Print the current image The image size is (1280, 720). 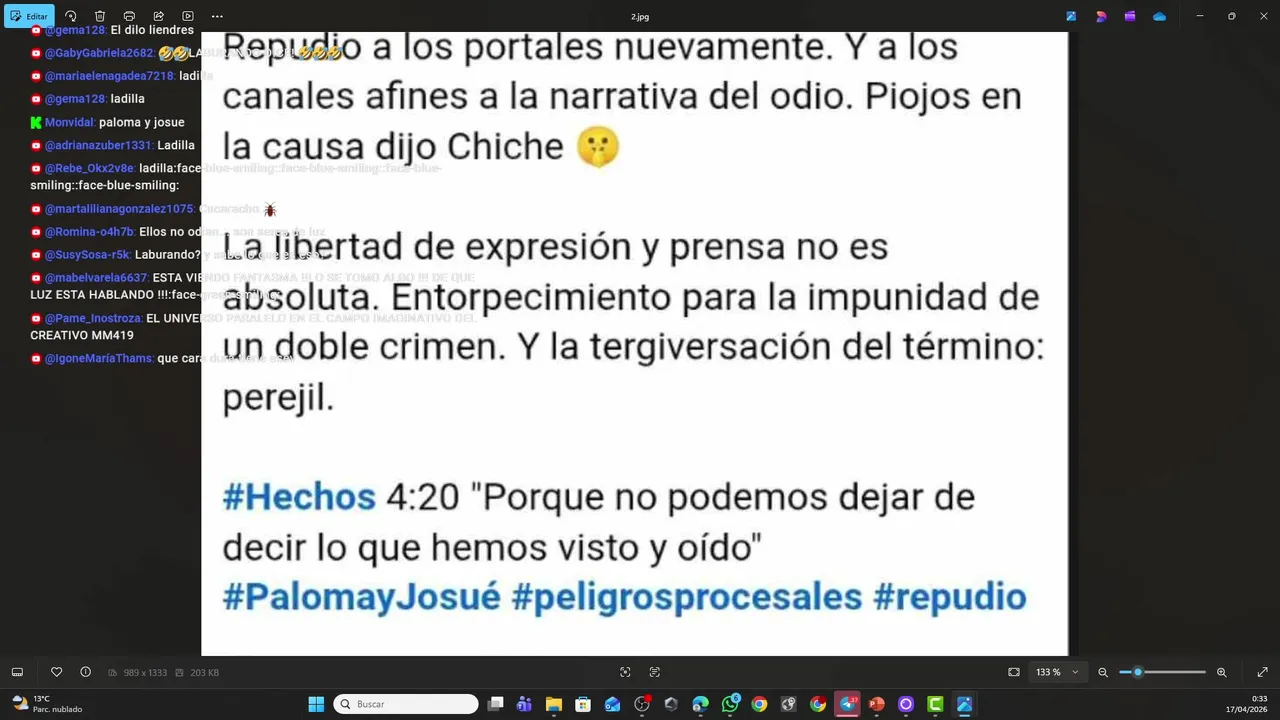(x=129, y=16)
